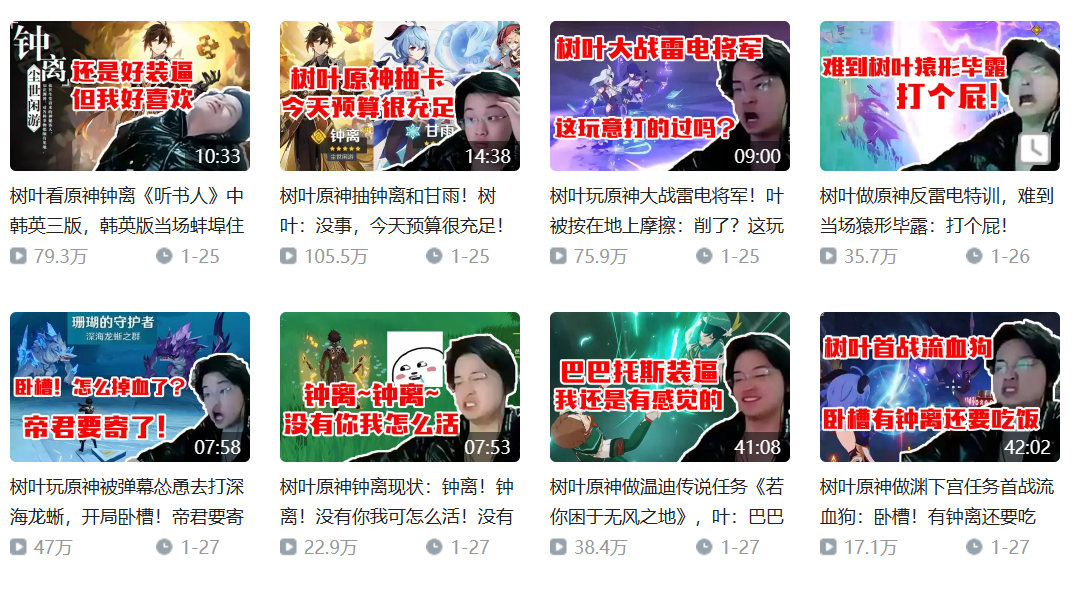Open the 42:02 渊下宫任务 video
The height and width of the screenshot is (592, 1076).
pos(939,387)
